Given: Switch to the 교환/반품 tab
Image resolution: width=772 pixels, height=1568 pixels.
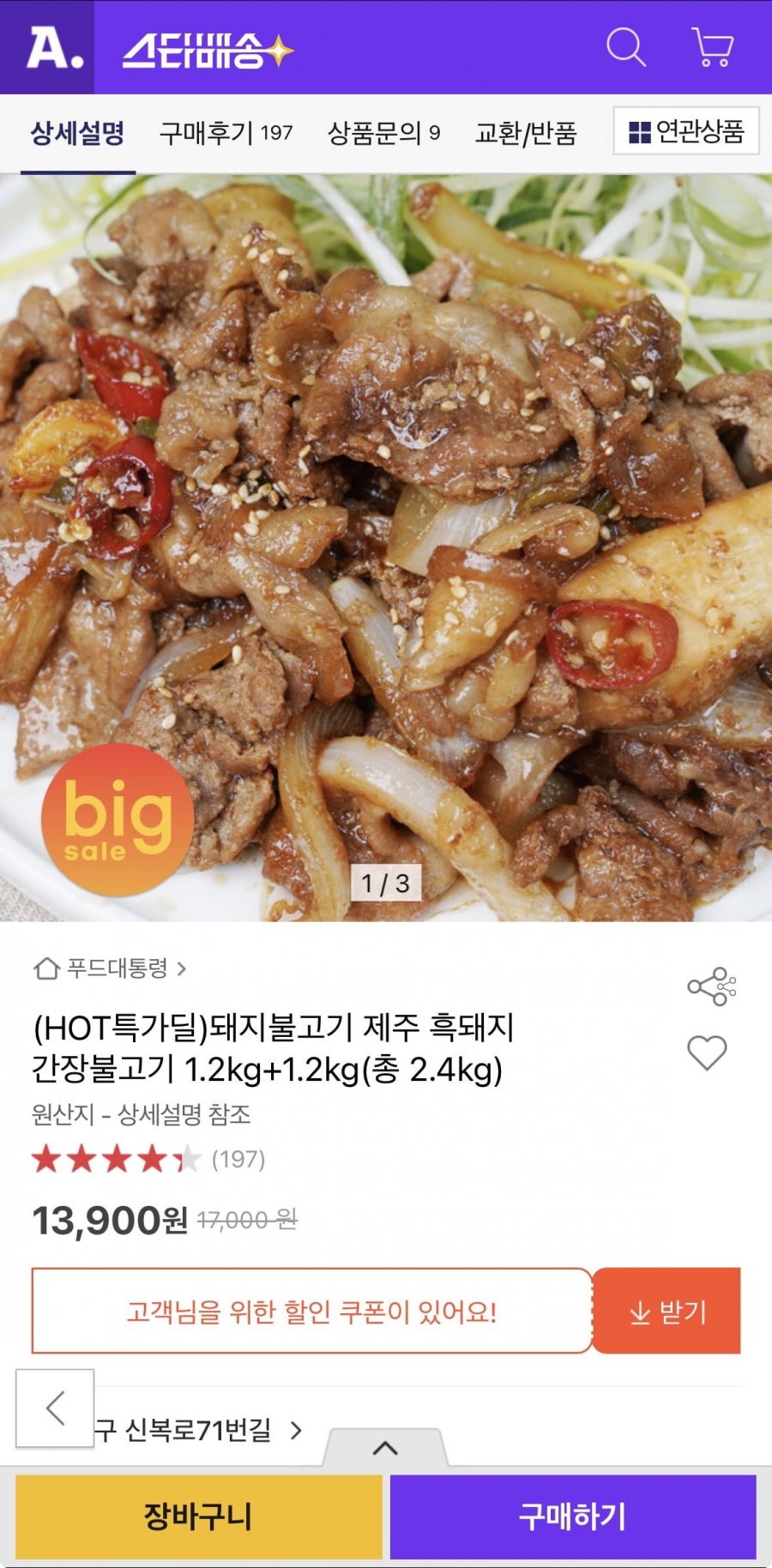Looking at the screenshot, I should point(526,133).
